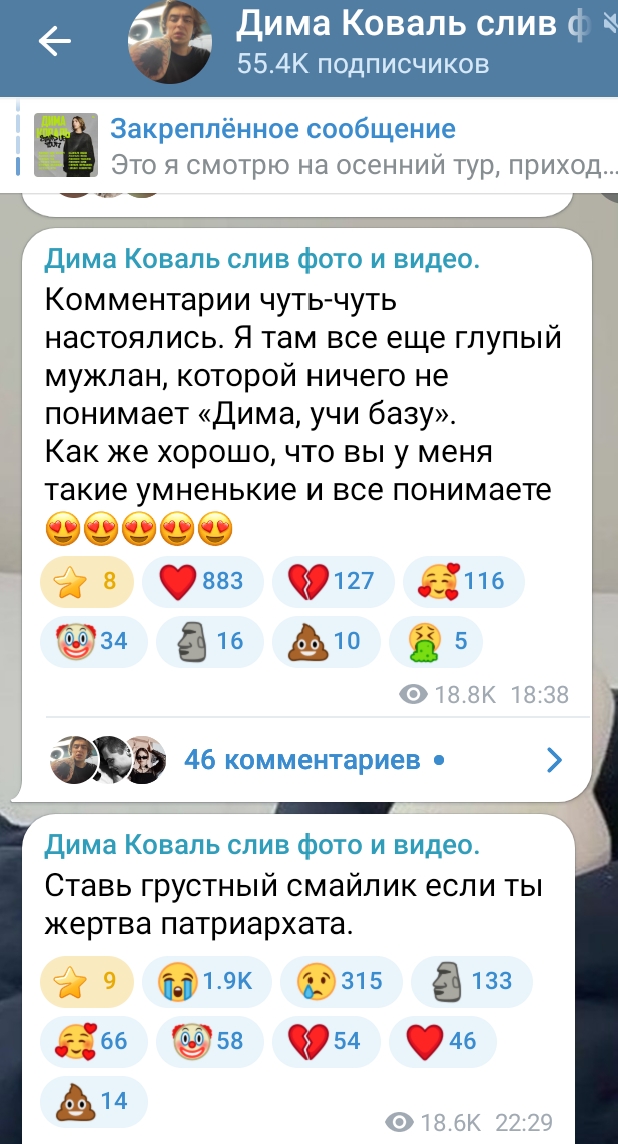Screen dimensions: 618x1144
Task: Tap the moai reaction showing 133
Action: 471,982
